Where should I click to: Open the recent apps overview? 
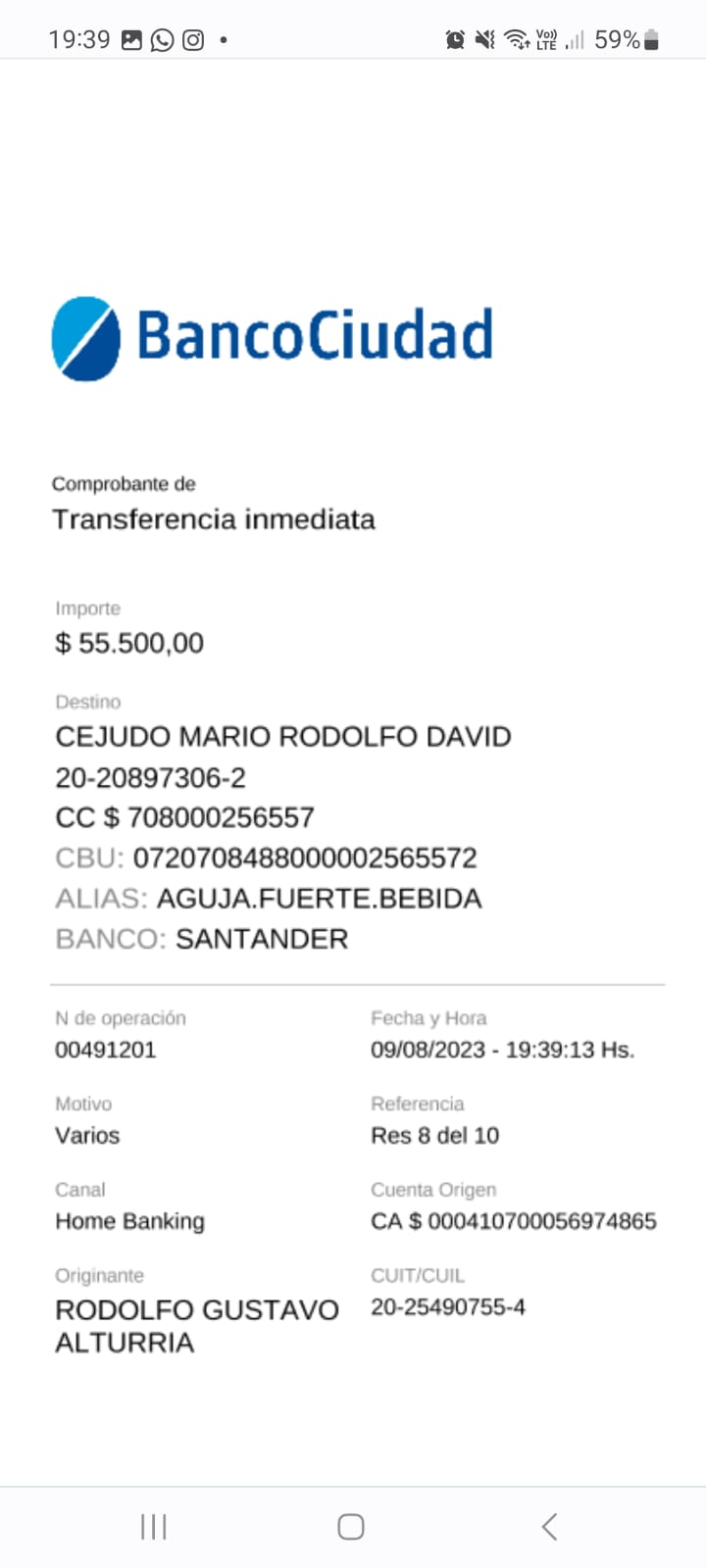pyautogui.click(x=154, y=1526)
